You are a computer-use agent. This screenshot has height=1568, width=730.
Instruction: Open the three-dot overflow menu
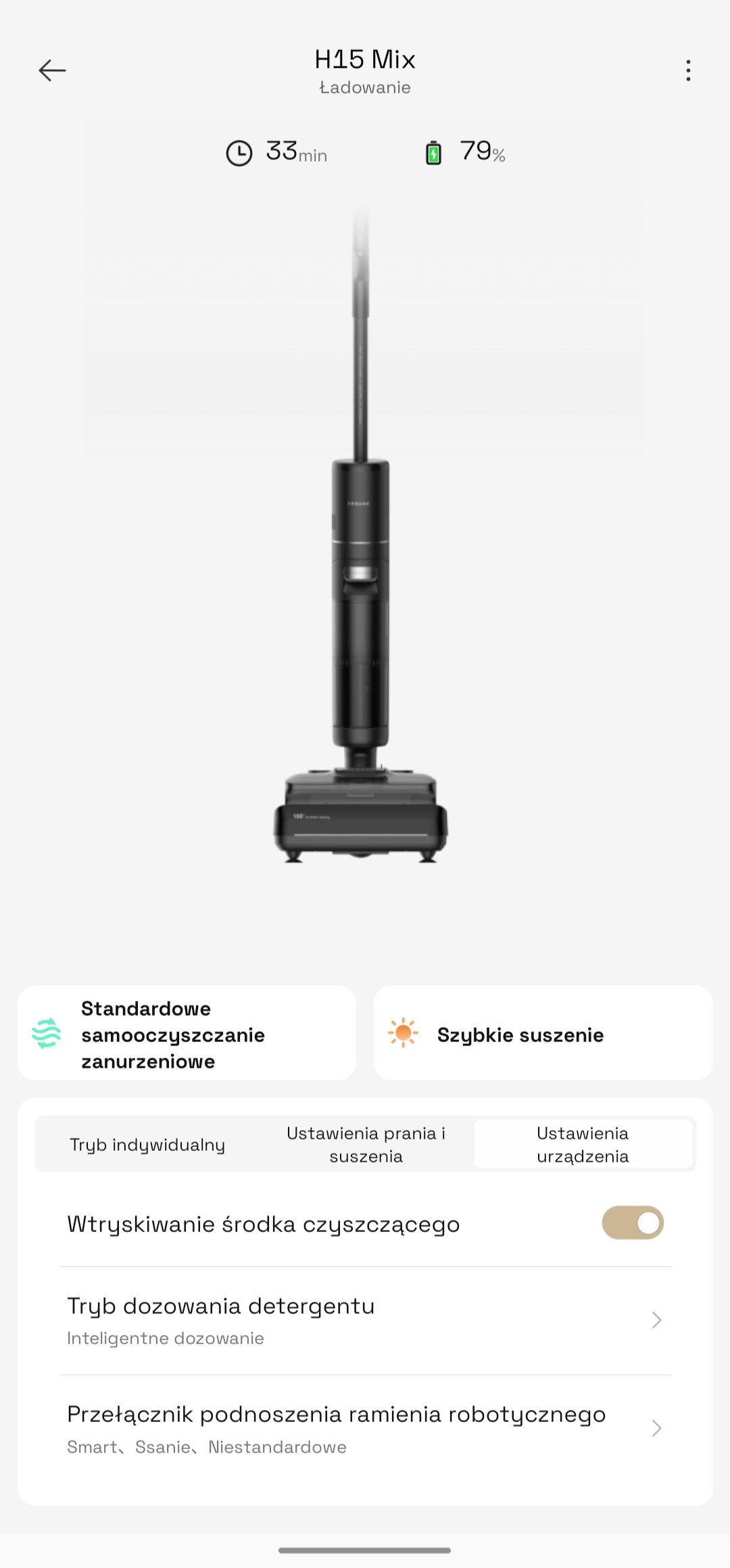click(x=688, y=70)
